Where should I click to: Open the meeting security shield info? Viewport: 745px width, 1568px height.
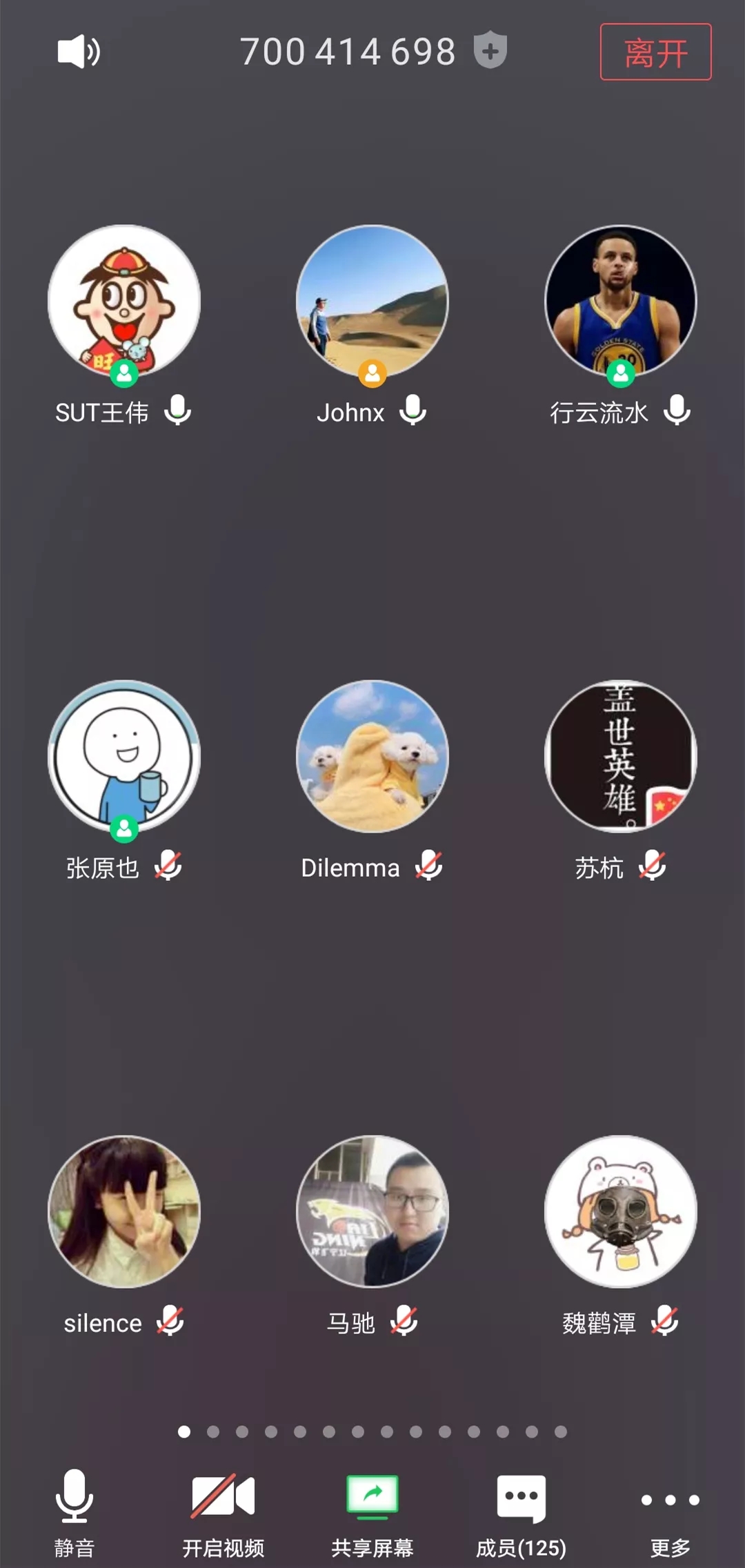click(x=490, y=50)
